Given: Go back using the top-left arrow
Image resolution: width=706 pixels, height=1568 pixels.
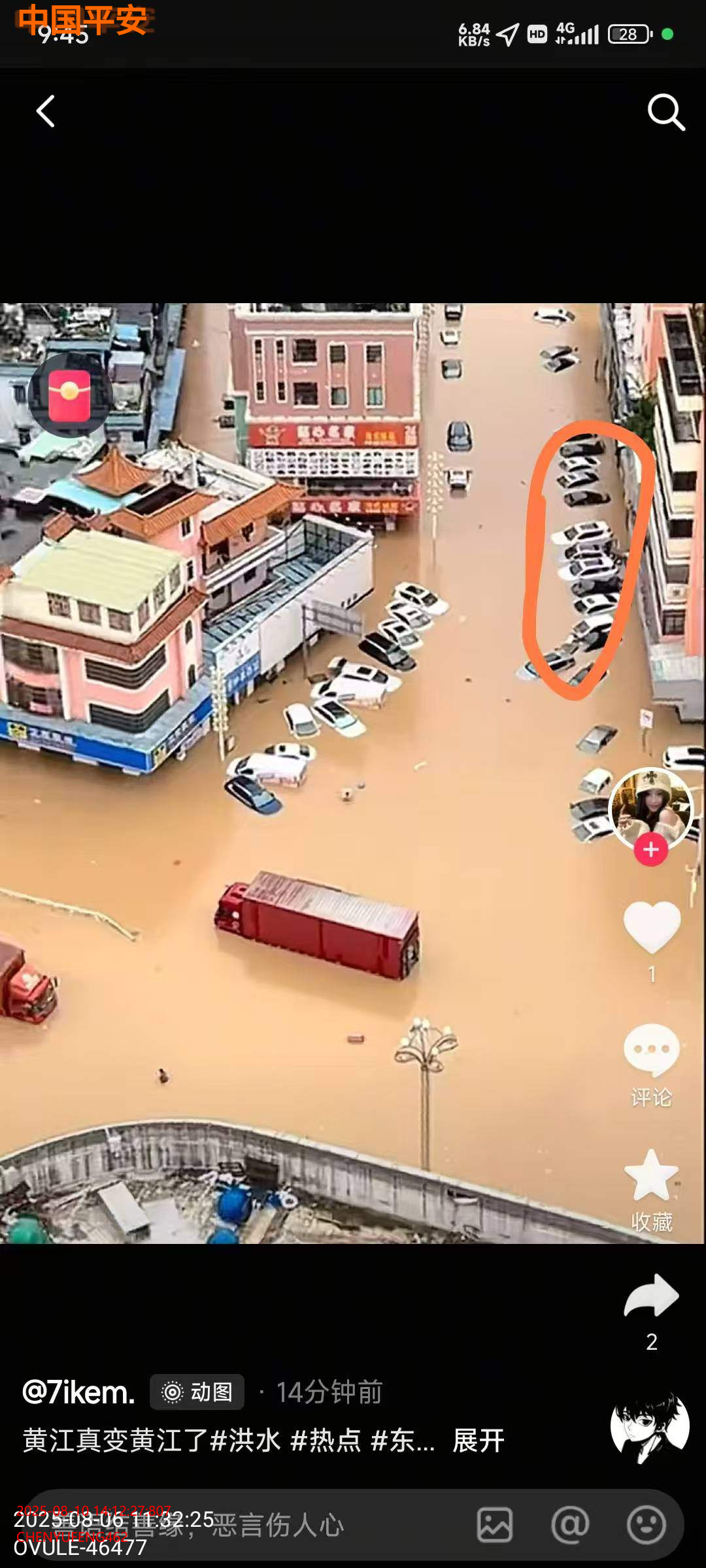Looking at the screenshot, I should pyautogui.click(x=44, y=111).
